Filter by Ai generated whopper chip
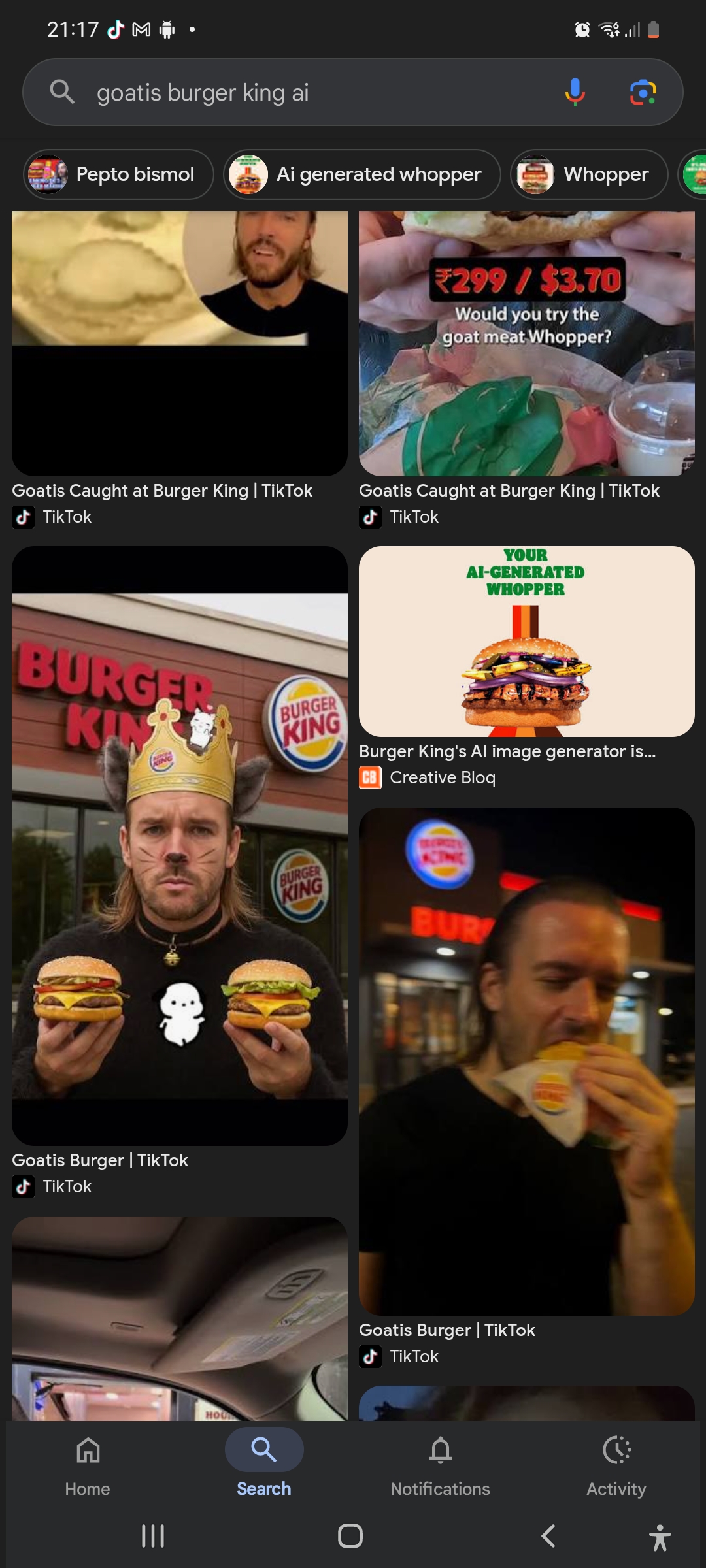Viewport: 706px width, 1568px height. [x=362, y=174]
